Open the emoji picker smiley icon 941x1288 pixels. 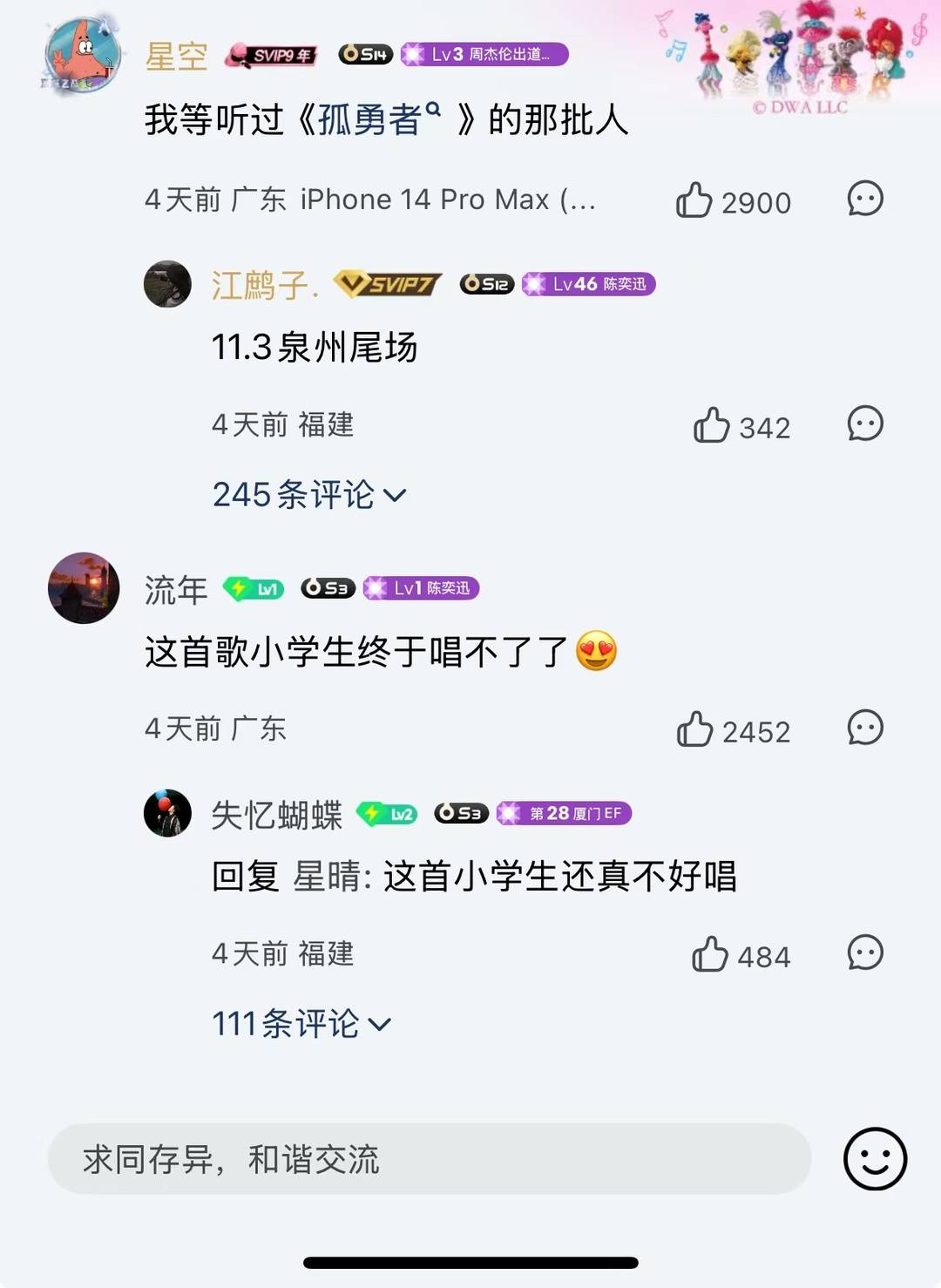point(875,1159)
